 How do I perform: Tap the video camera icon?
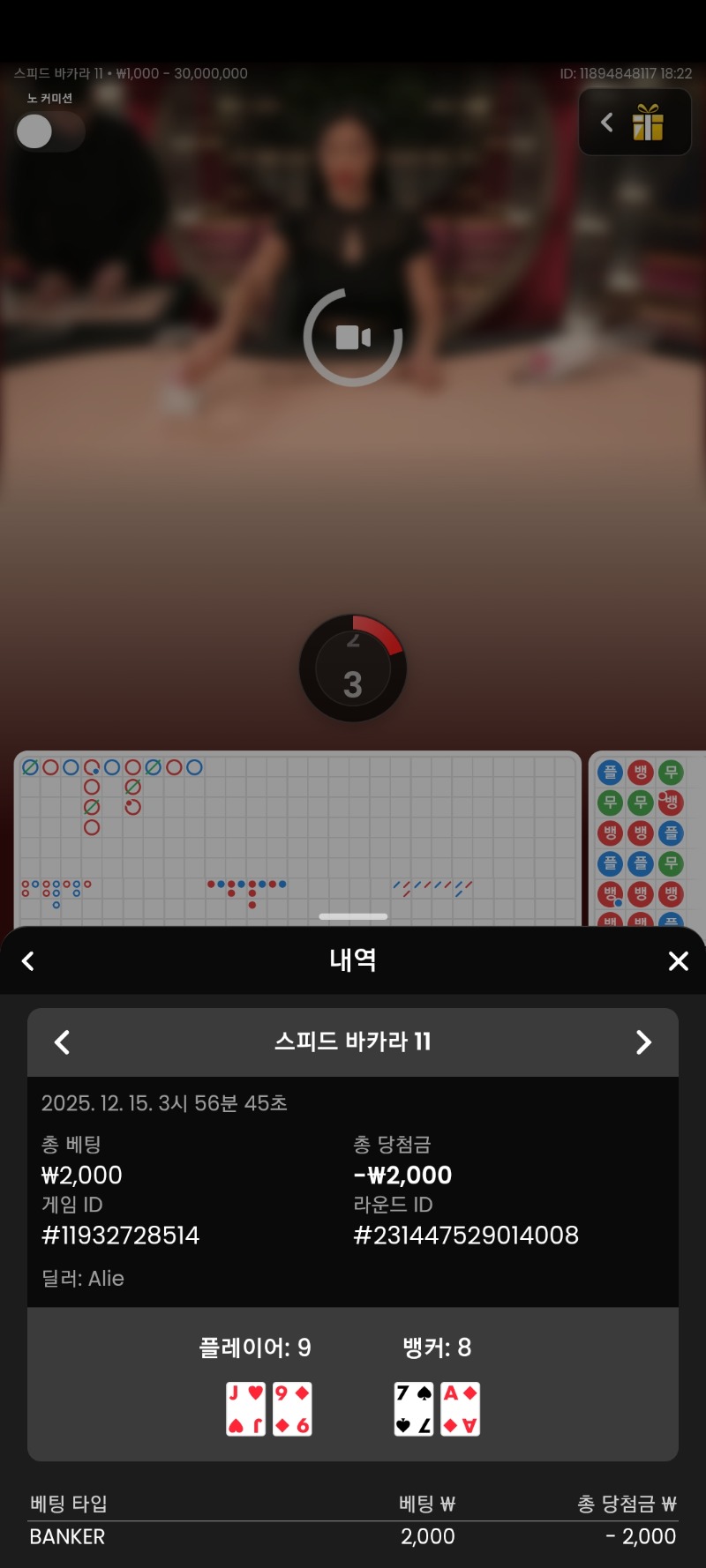click(x=353, y=337)
